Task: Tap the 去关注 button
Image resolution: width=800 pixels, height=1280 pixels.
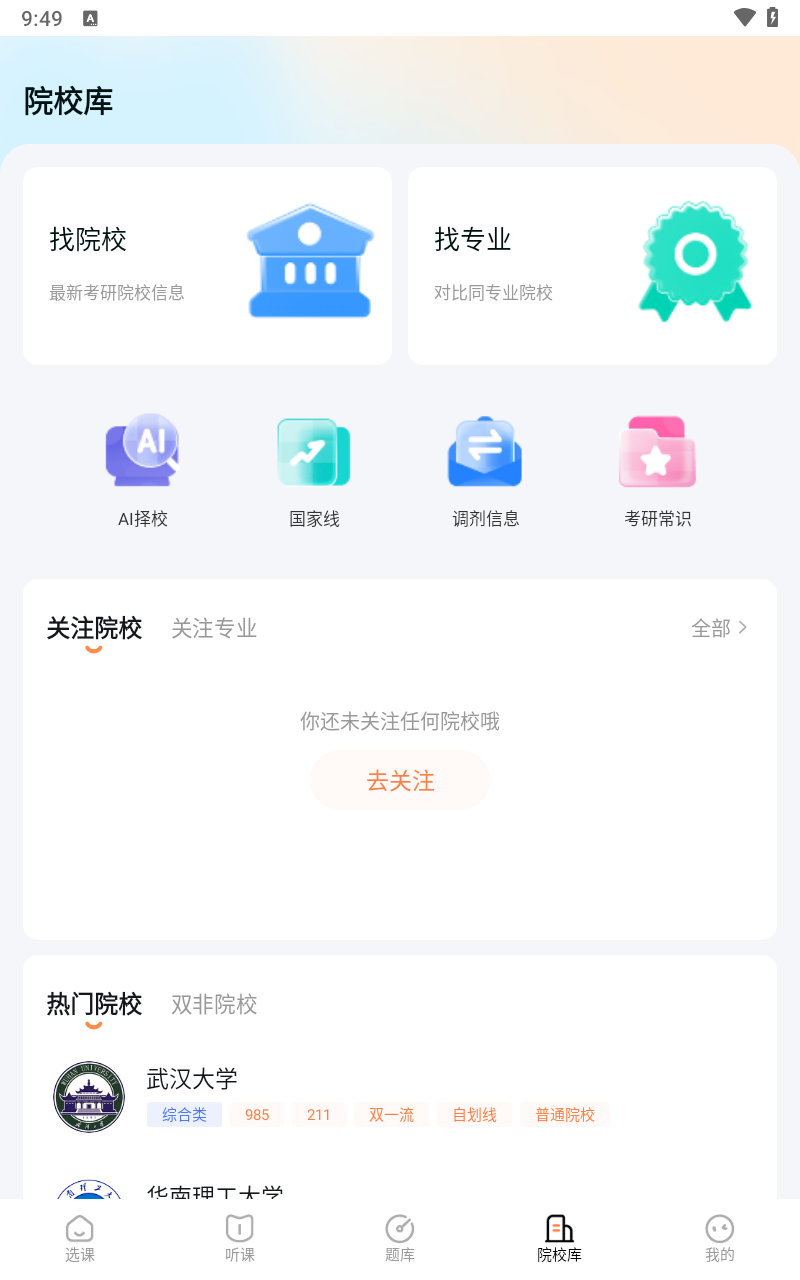Action: tap(400, 780)
